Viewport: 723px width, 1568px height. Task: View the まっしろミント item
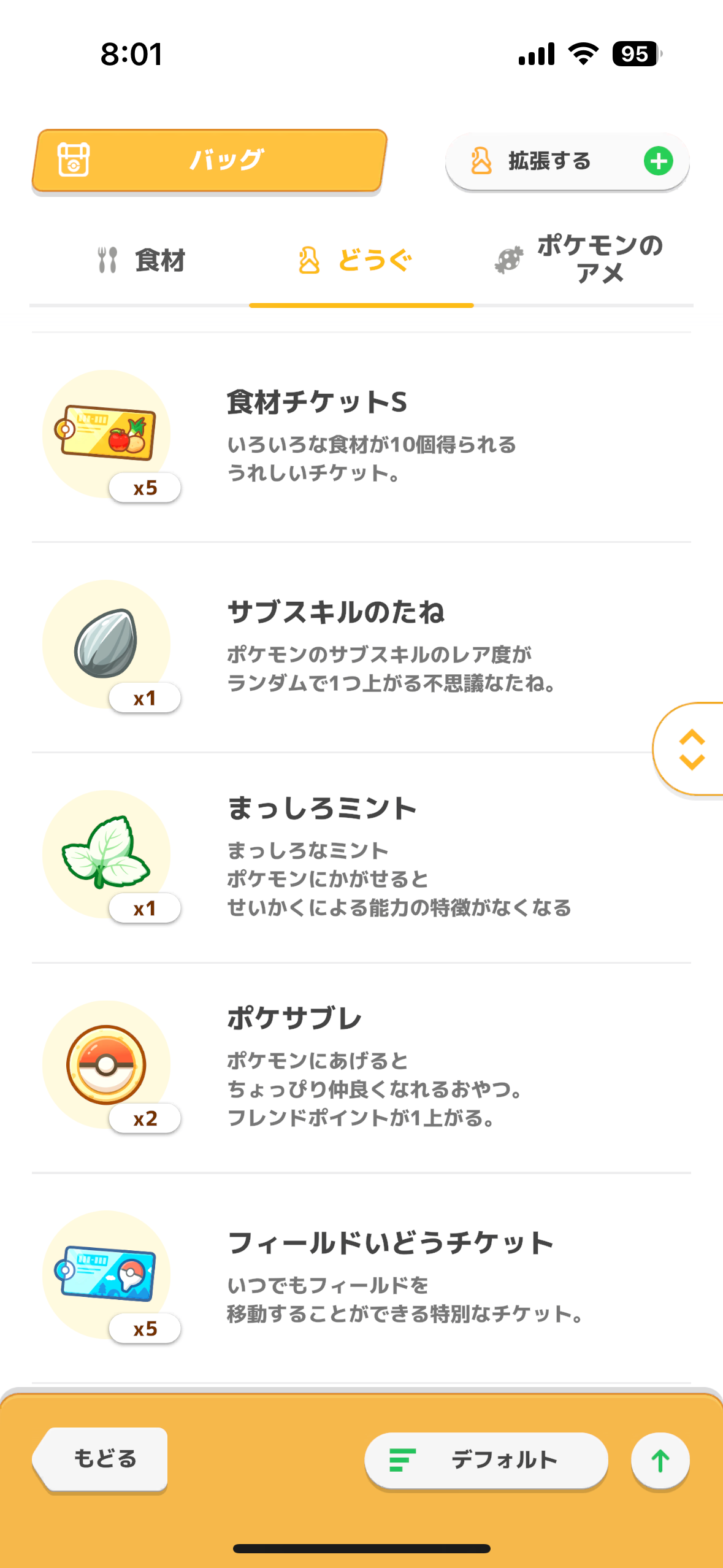coord(361,857)
